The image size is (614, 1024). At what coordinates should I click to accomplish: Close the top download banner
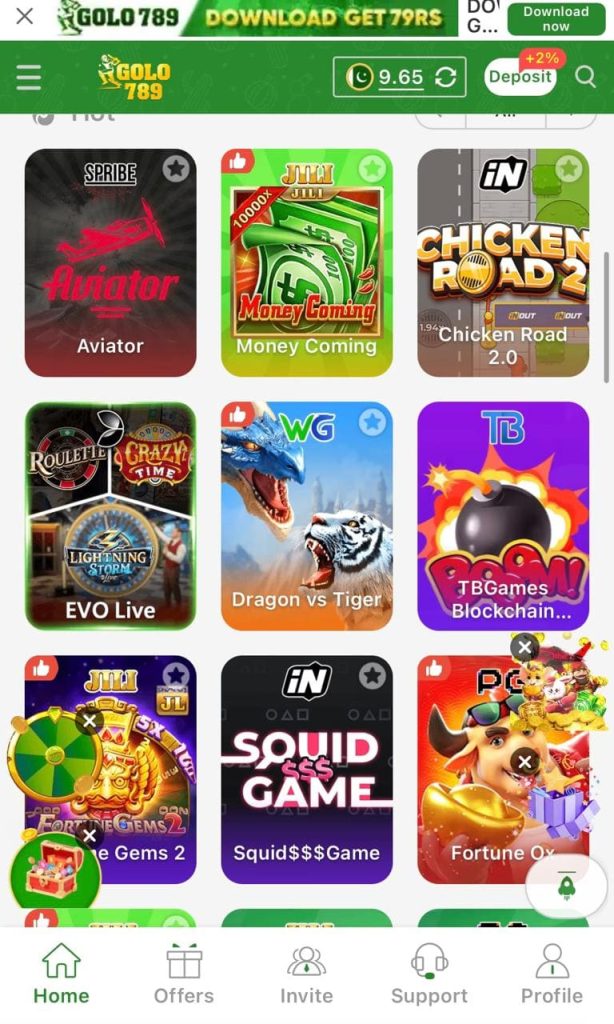25,16
